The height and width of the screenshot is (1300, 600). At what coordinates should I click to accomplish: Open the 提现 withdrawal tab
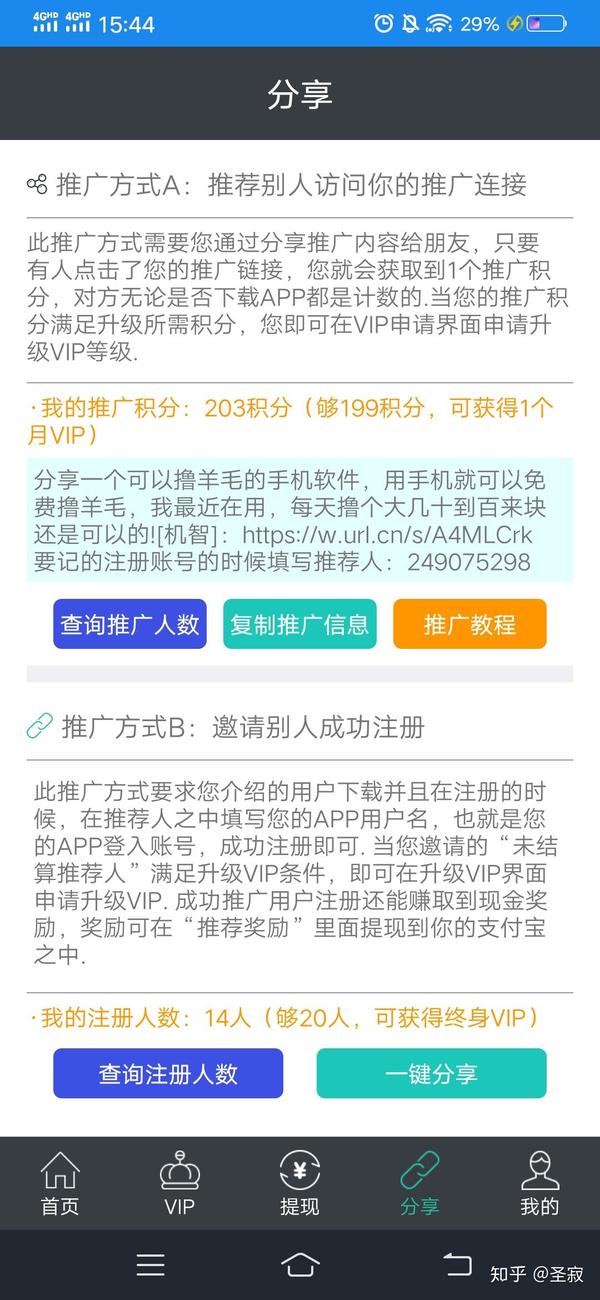tap(300, 1183)
